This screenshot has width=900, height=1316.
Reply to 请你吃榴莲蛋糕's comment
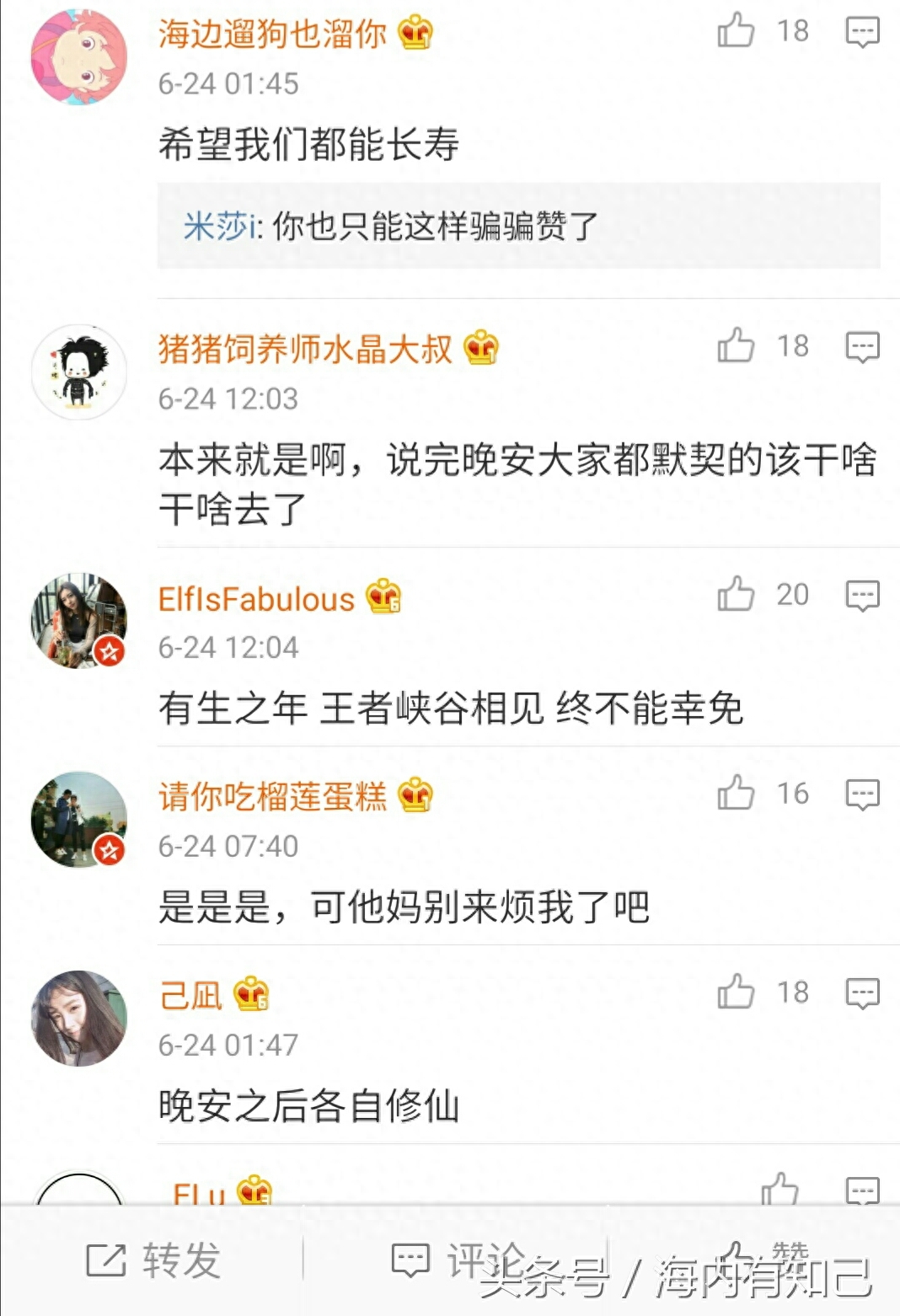(862, 794)
